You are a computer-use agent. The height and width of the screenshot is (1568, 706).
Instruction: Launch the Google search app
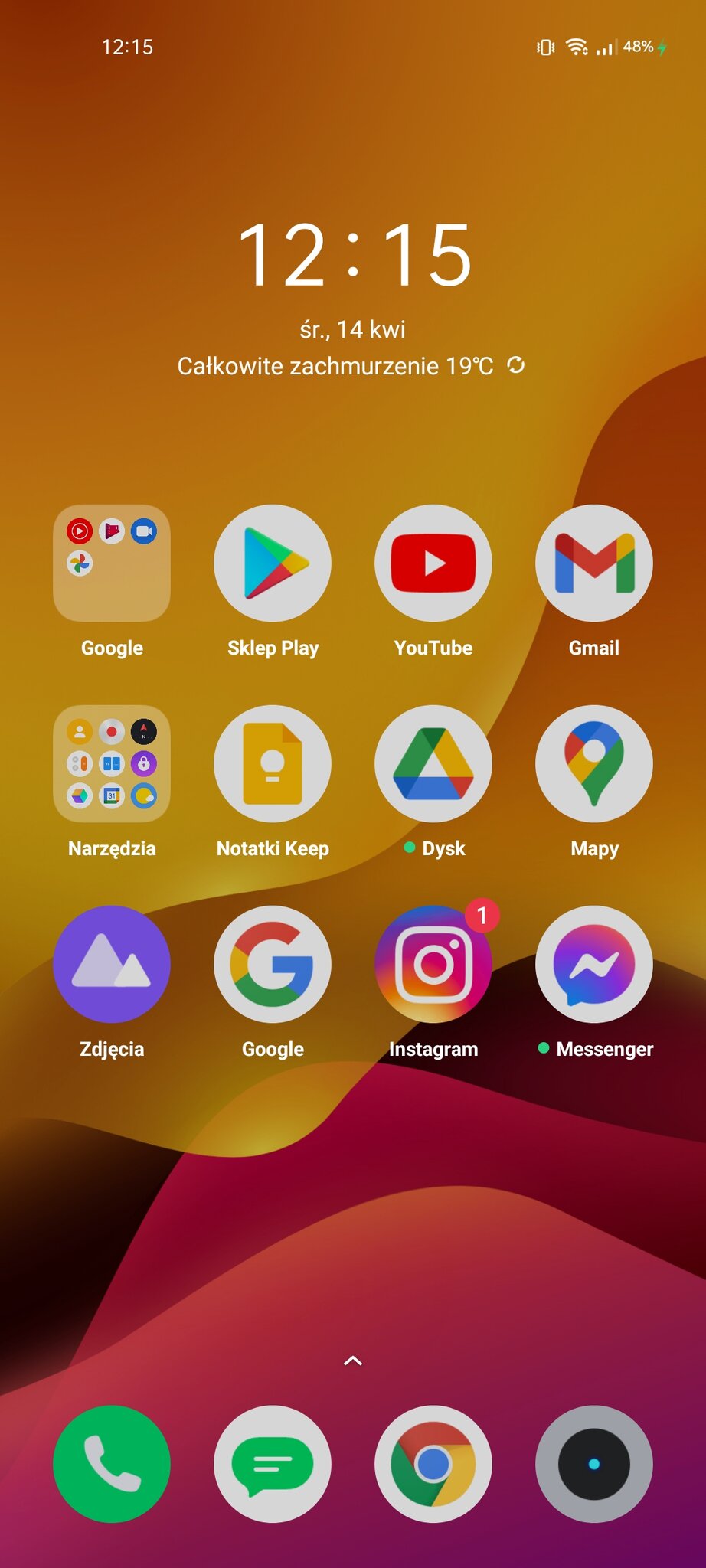point(273,965)
